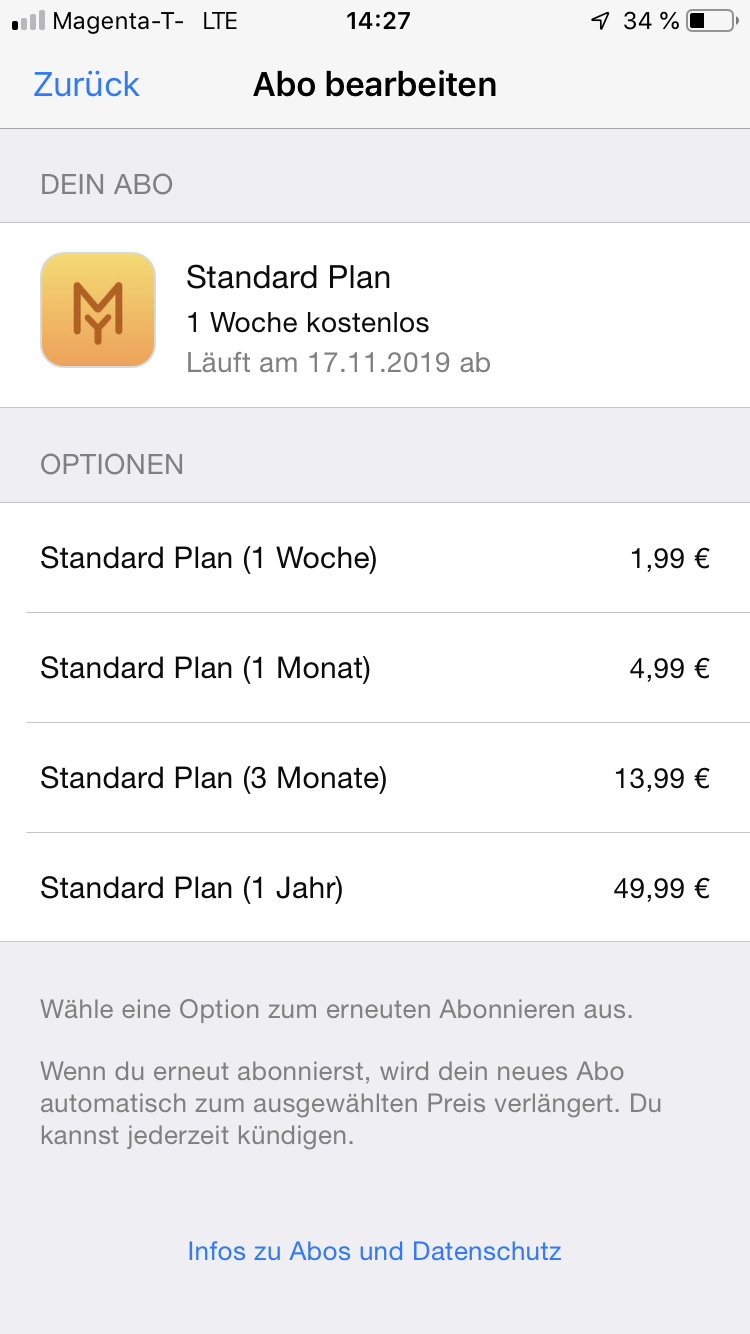Open Infos zu Abos und Datenschutz link
The width and height of the screenshot is (750, 1334).
point(374,1251)
